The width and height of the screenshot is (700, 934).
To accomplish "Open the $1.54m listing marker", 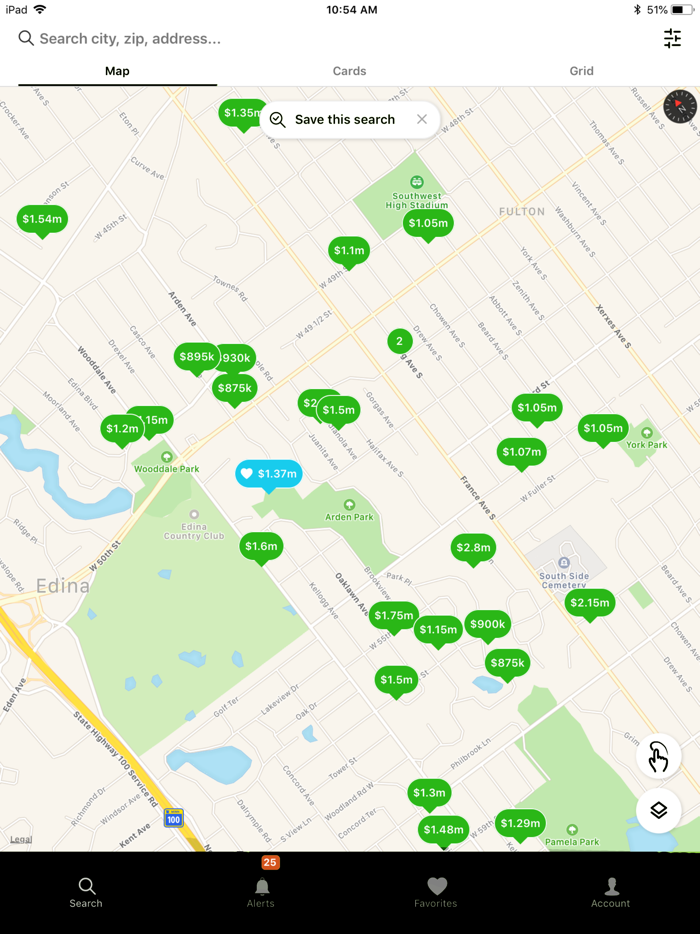I will pyautogui.click(x=42, y=219).
